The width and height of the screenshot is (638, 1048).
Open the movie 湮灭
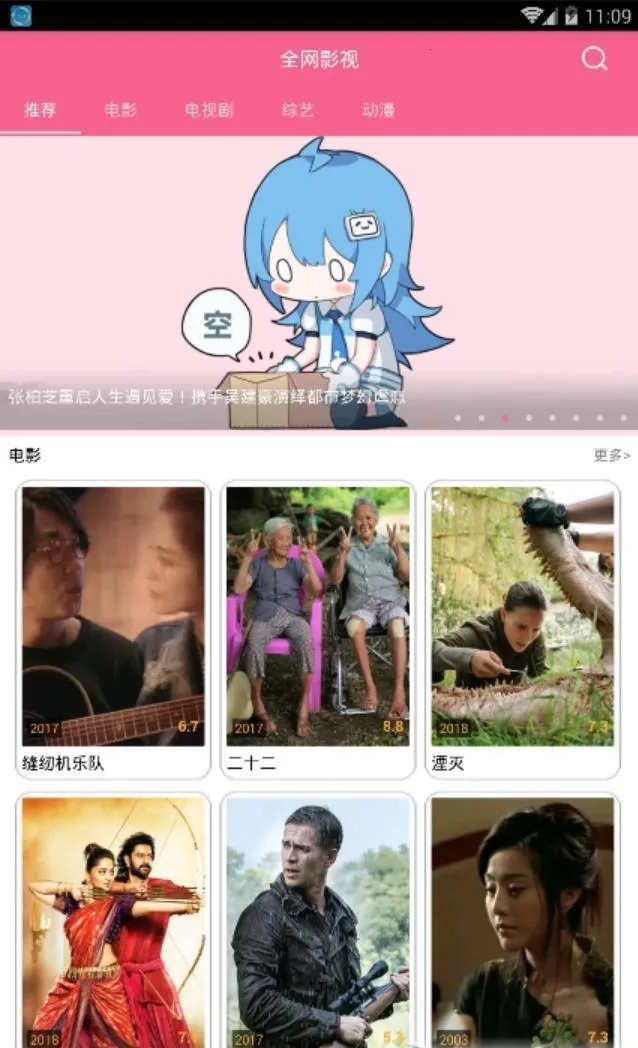523,628
